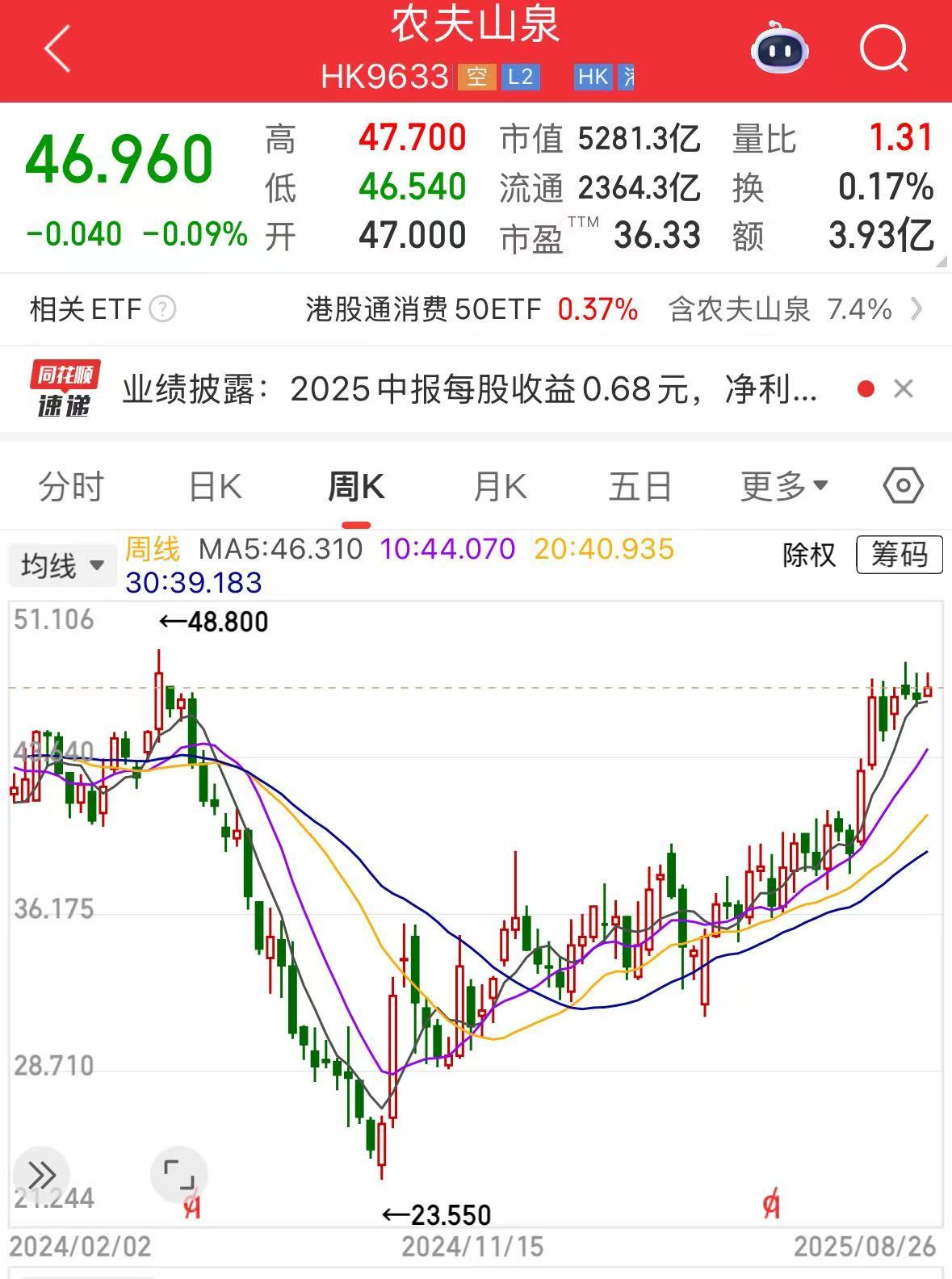
Task: Expand the 更多 chart period dropdown
Action: 784,487
